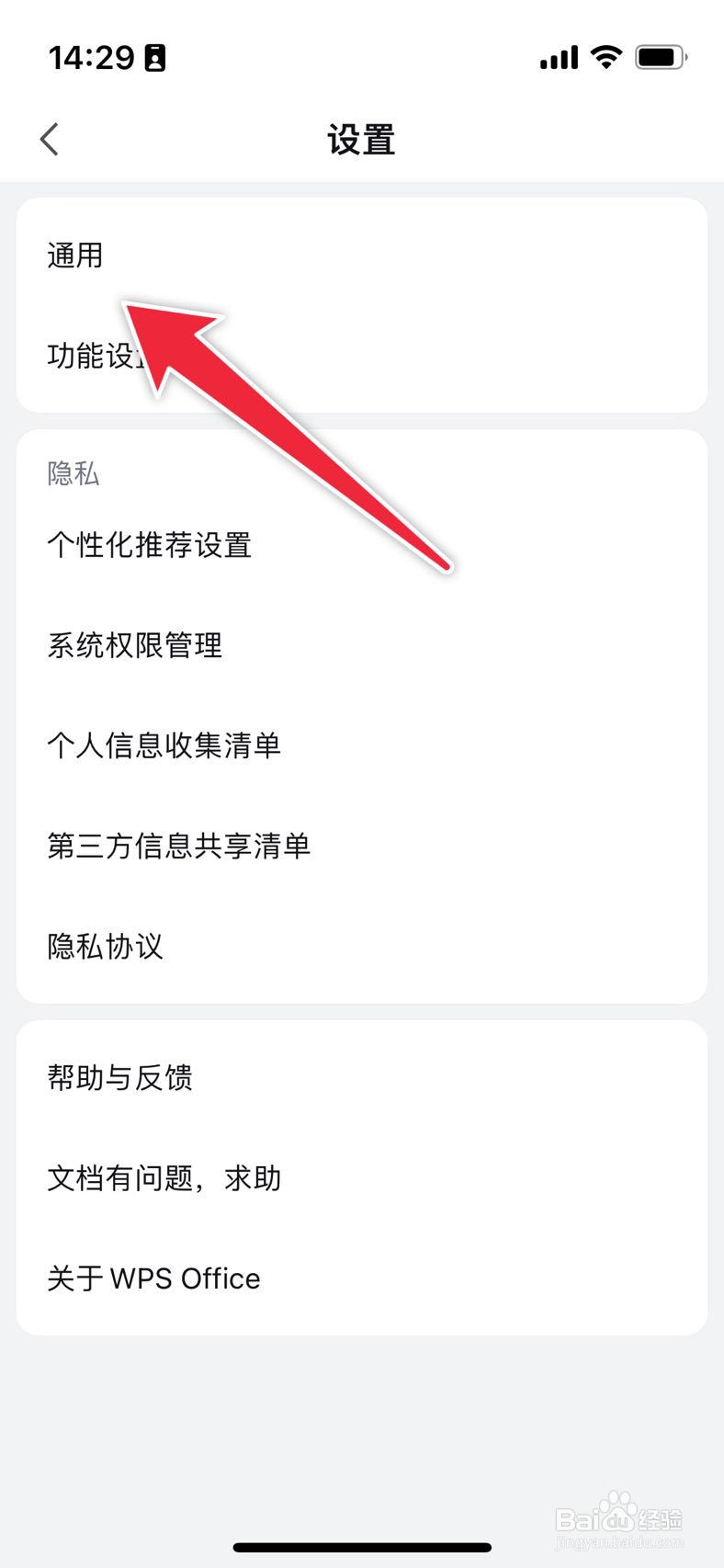Tap the battery indicator in status bar

658,57
